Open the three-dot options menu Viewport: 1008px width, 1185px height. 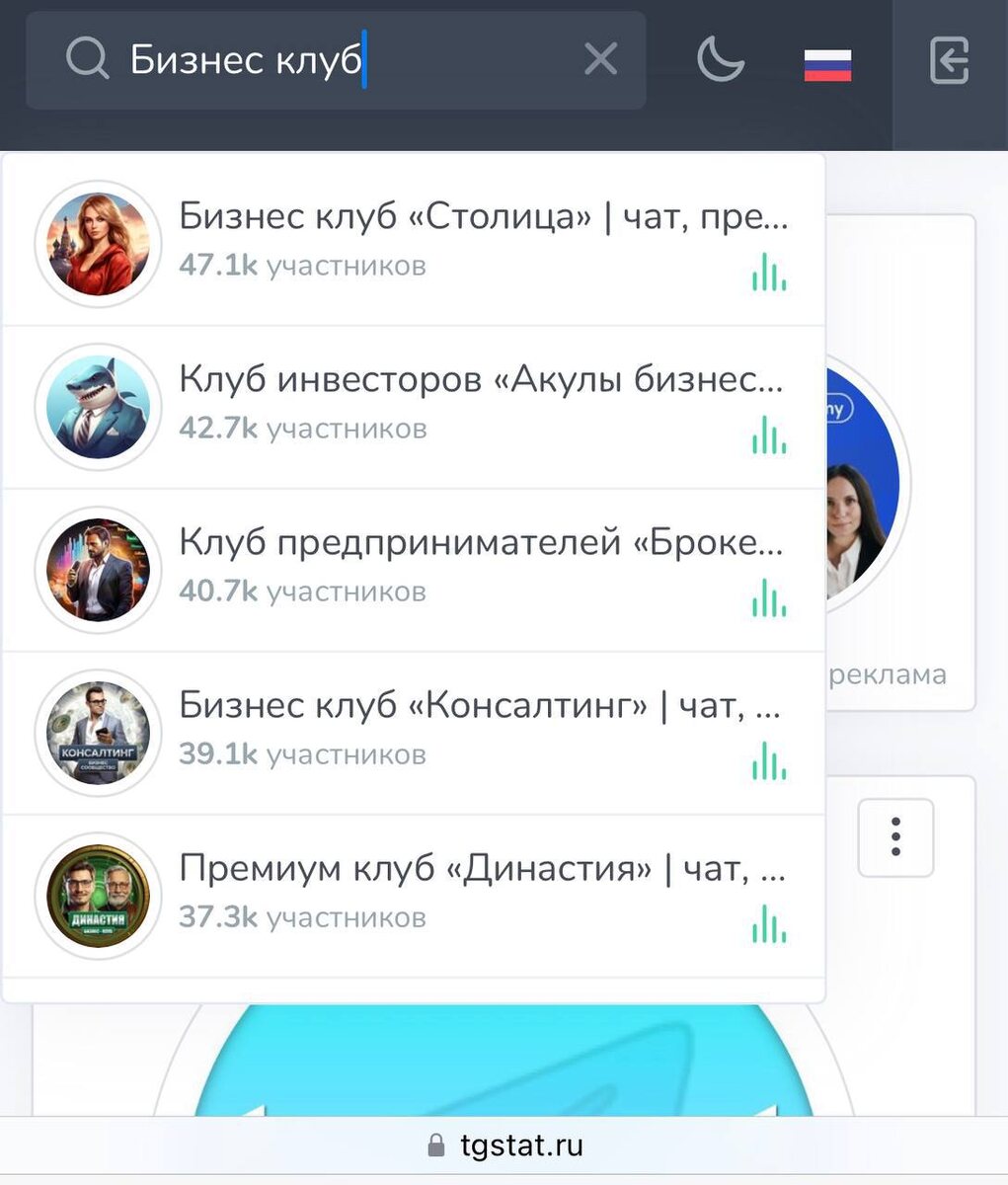[x=895, y=837]
